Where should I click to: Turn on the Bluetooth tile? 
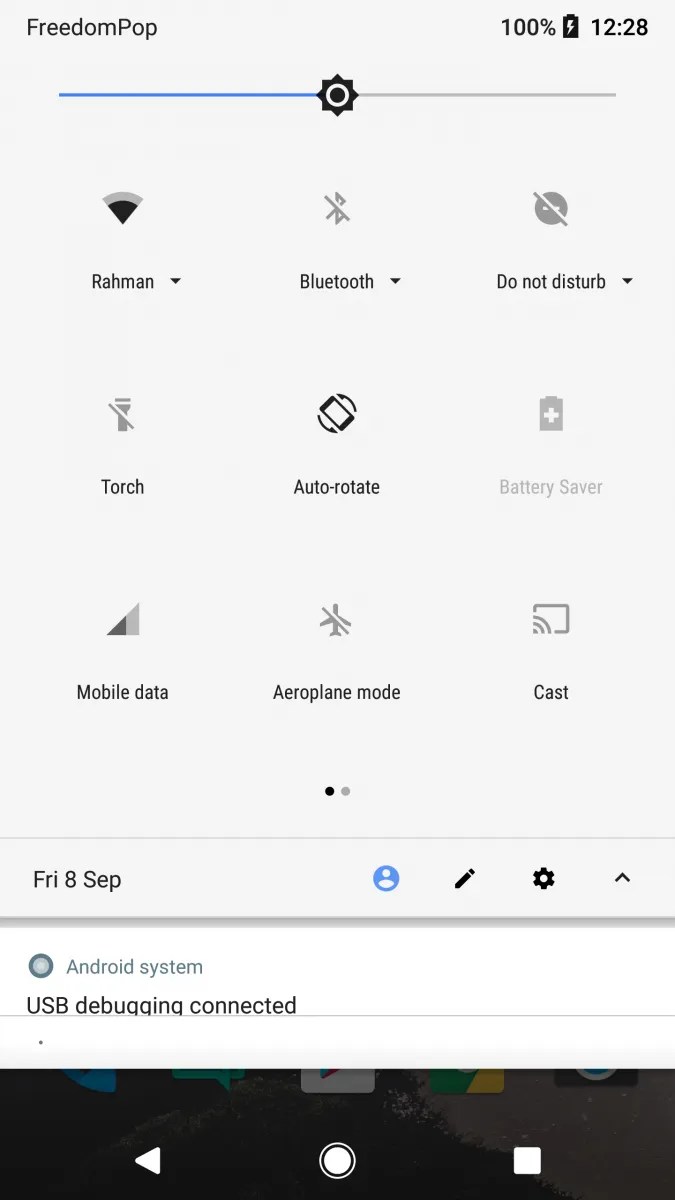coord(337,209)
